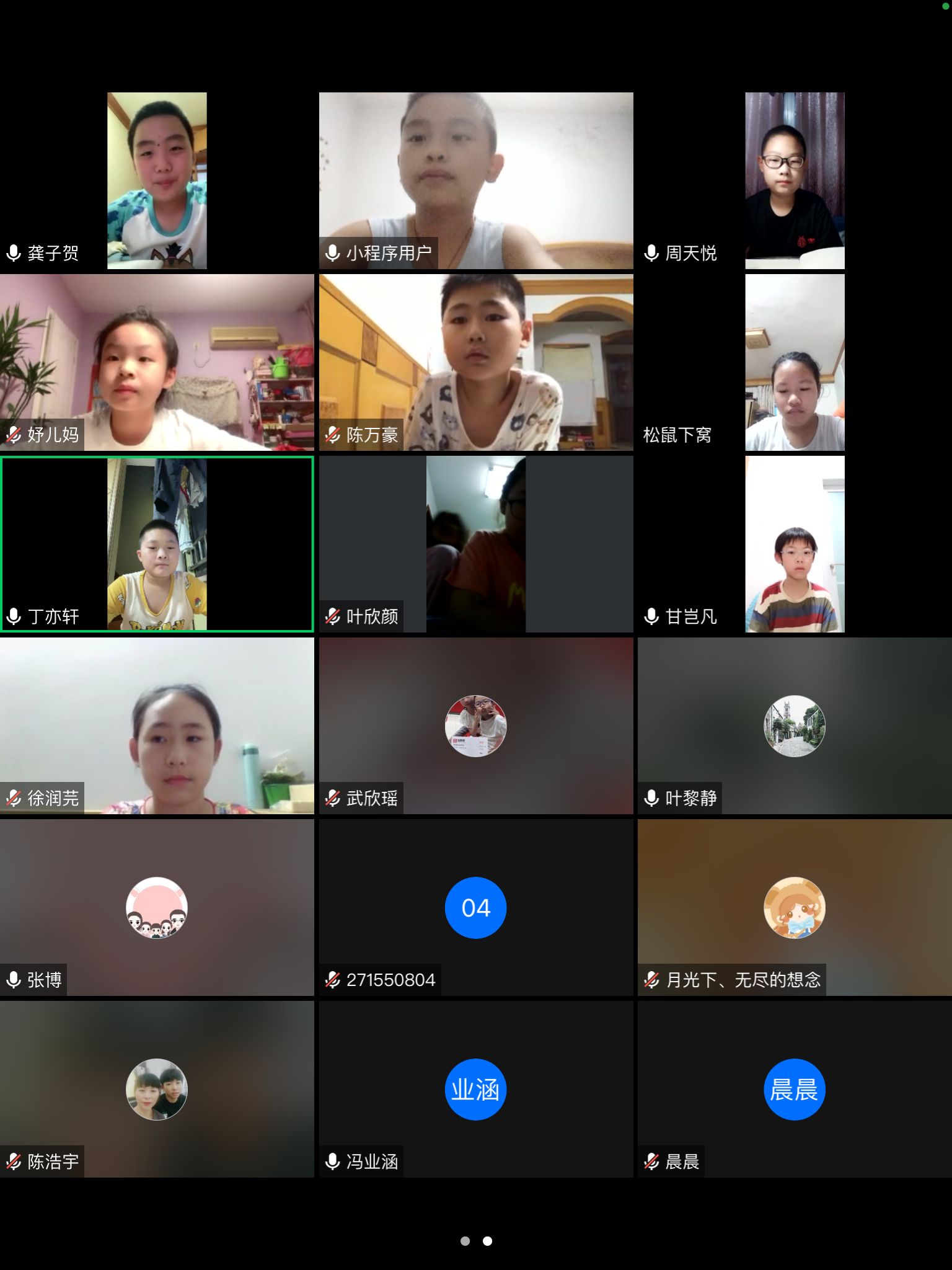This screenshot has height=1270, width=952.
Task: Tap 周天悦's video tile
Action: [x=795, y=180]
